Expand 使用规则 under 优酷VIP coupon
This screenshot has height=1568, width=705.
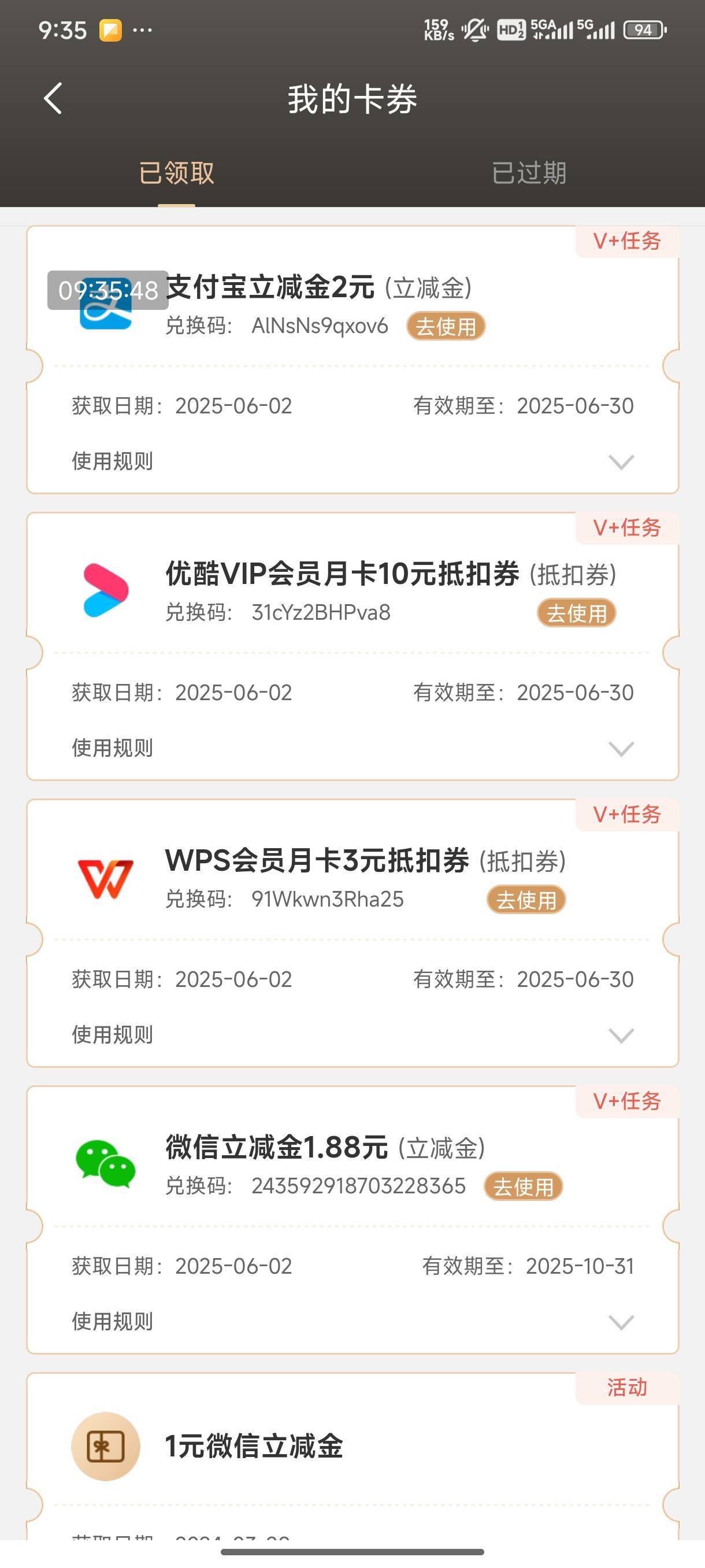click(353, 748)
